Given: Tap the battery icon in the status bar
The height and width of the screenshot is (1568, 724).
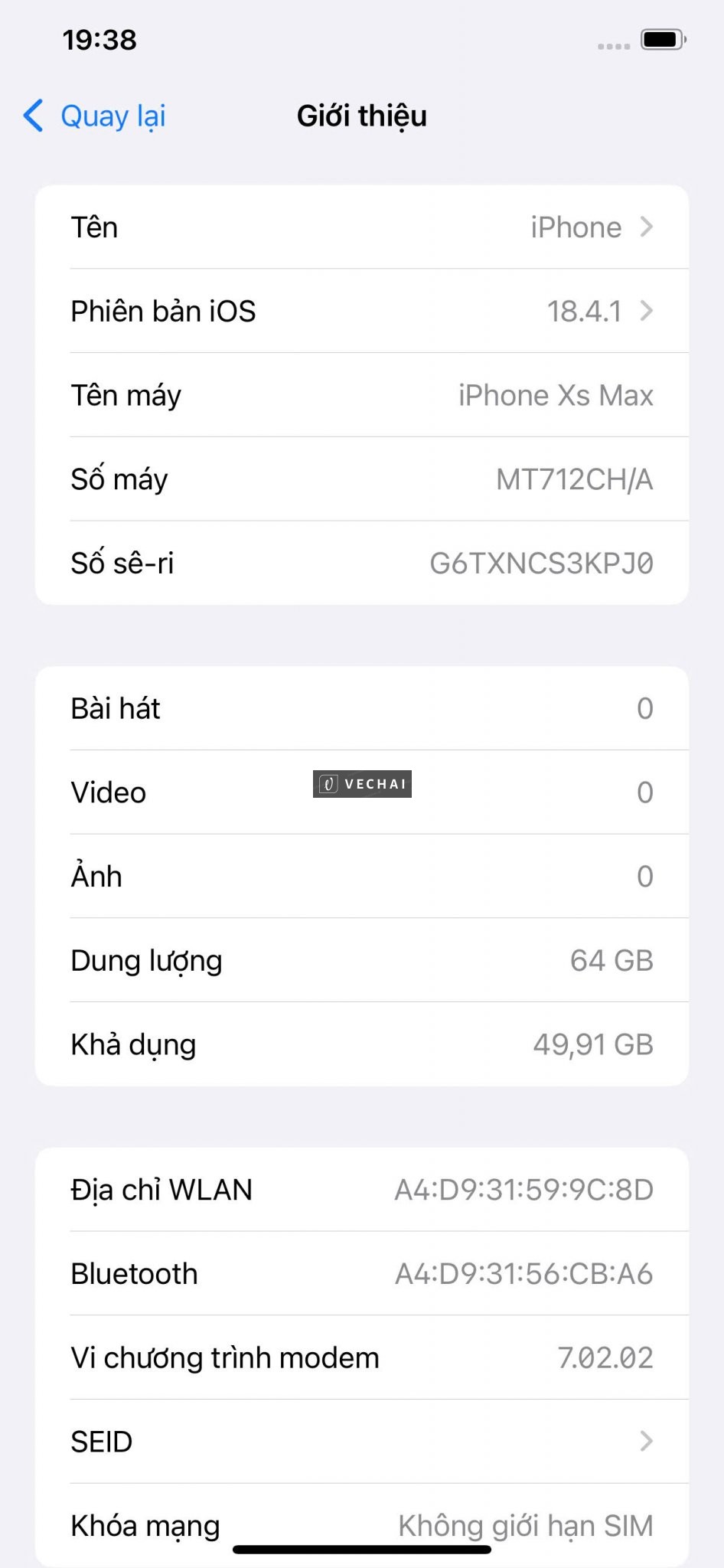Looking at the screenshot, I should pyautogui.click(x=663, y=40).
